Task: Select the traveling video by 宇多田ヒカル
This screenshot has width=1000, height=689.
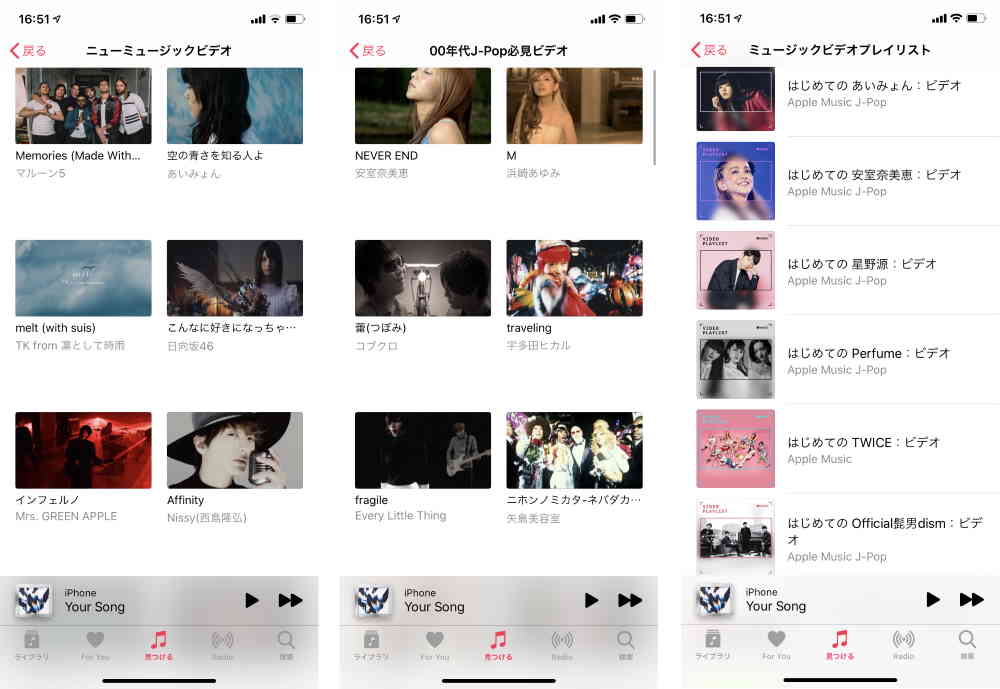Action: coord(574,278)
